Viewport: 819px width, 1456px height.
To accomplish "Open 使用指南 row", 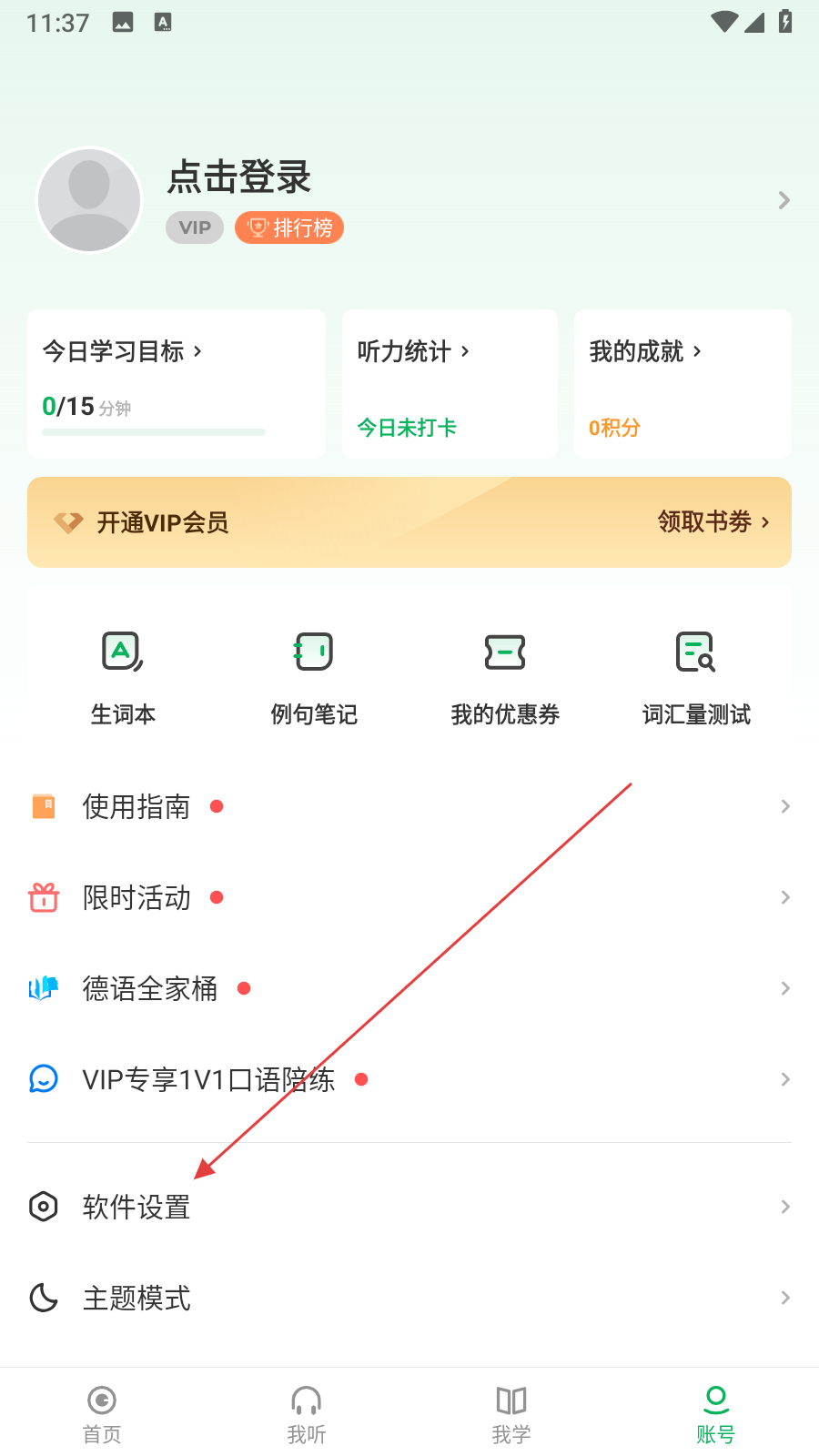I will (x=409, y=806).
